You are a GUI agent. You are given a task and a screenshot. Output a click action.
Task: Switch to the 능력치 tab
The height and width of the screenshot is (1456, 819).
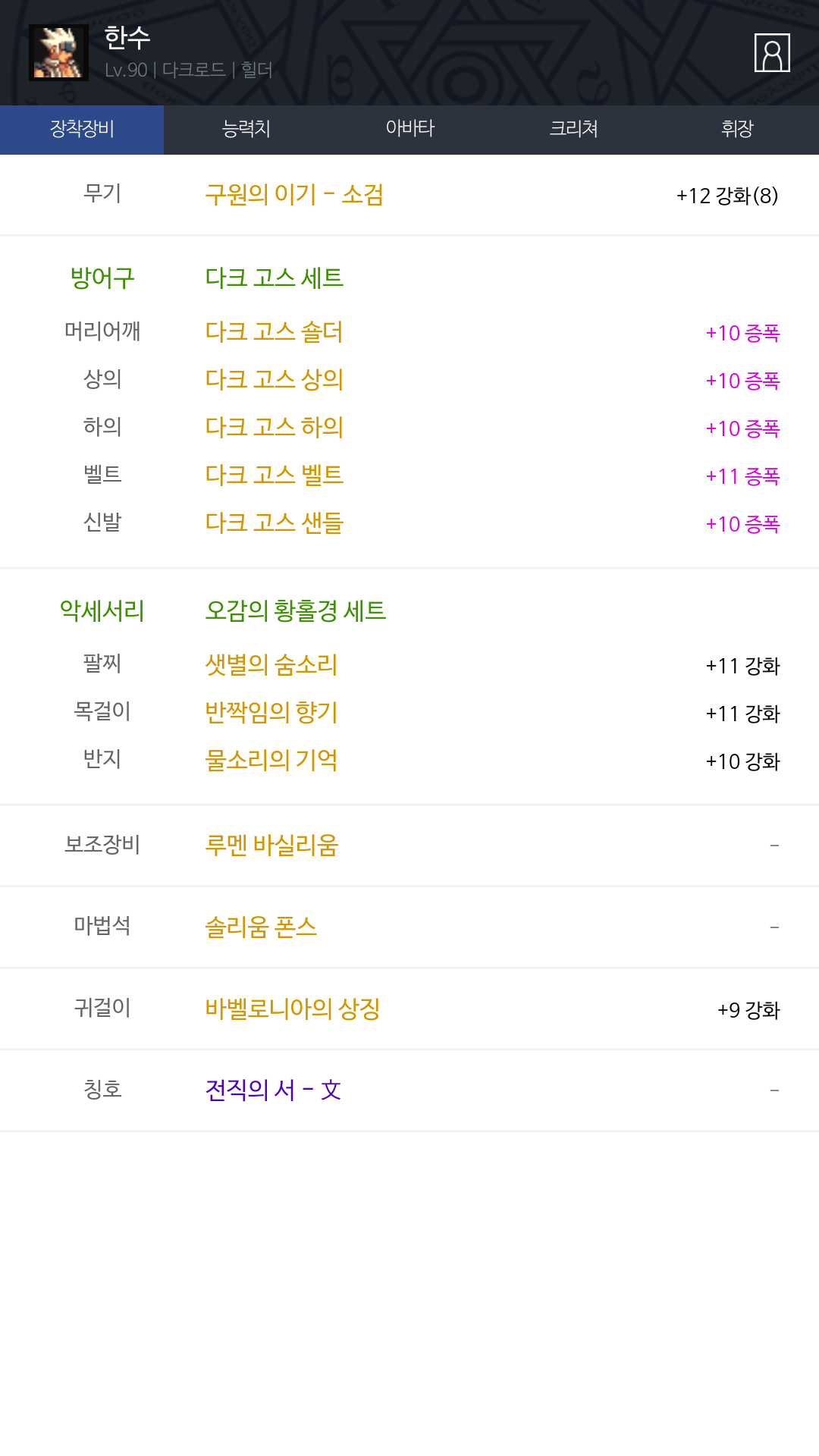(x=246, y=130)
